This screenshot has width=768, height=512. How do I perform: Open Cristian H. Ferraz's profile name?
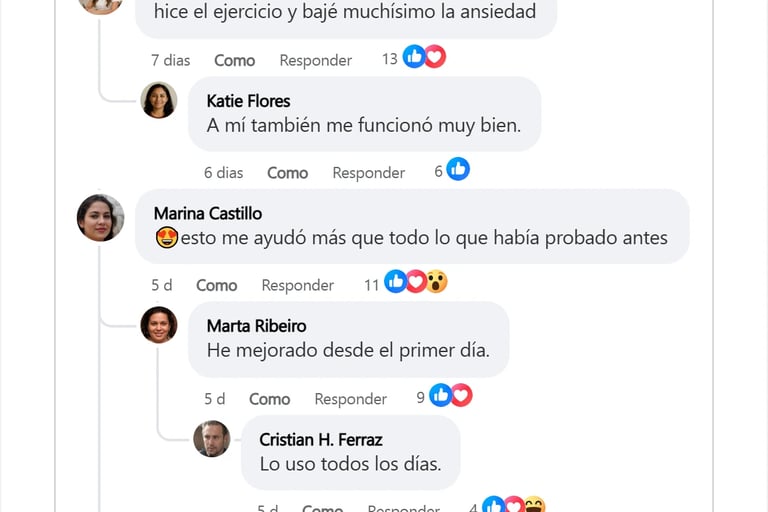320,440
